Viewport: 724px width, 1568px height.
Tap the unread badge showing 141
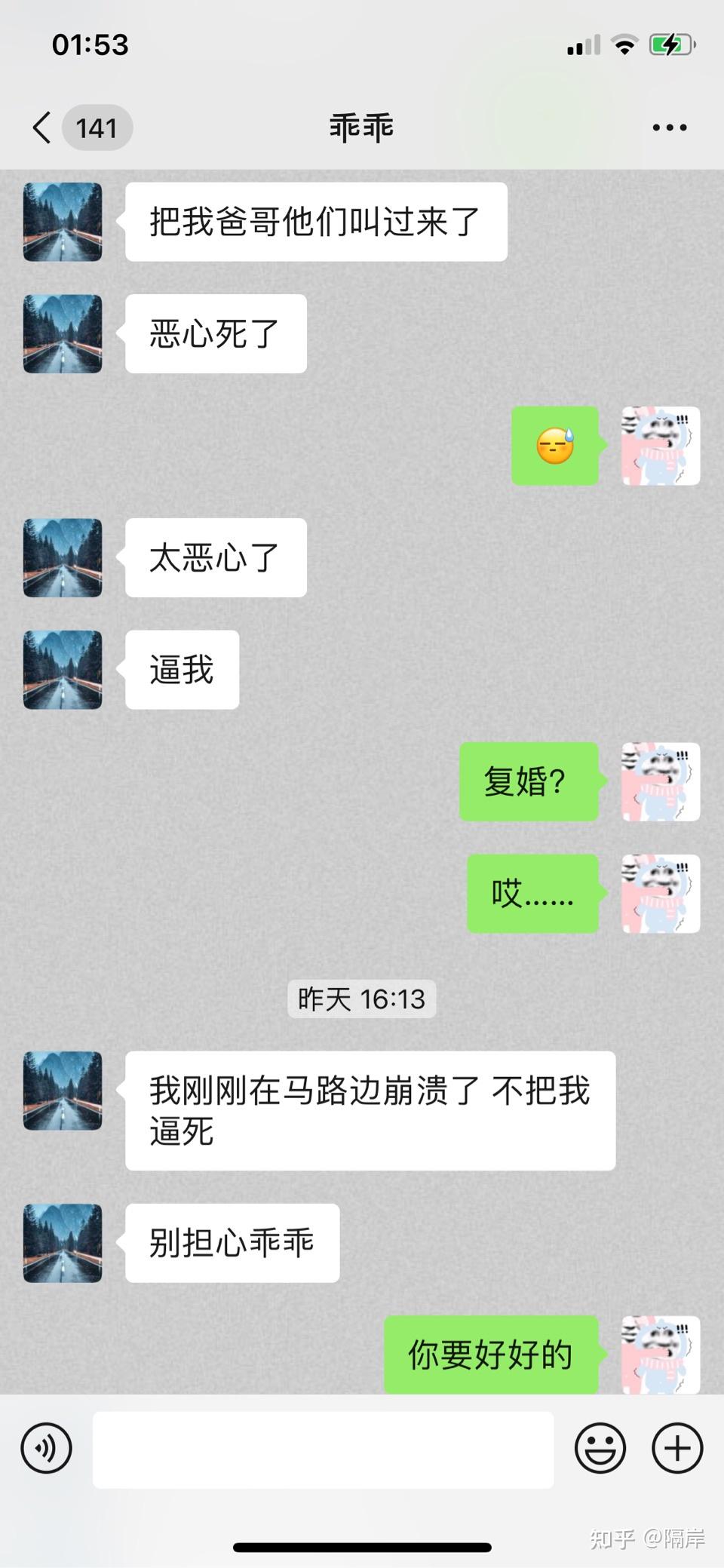tap(97, 127)
